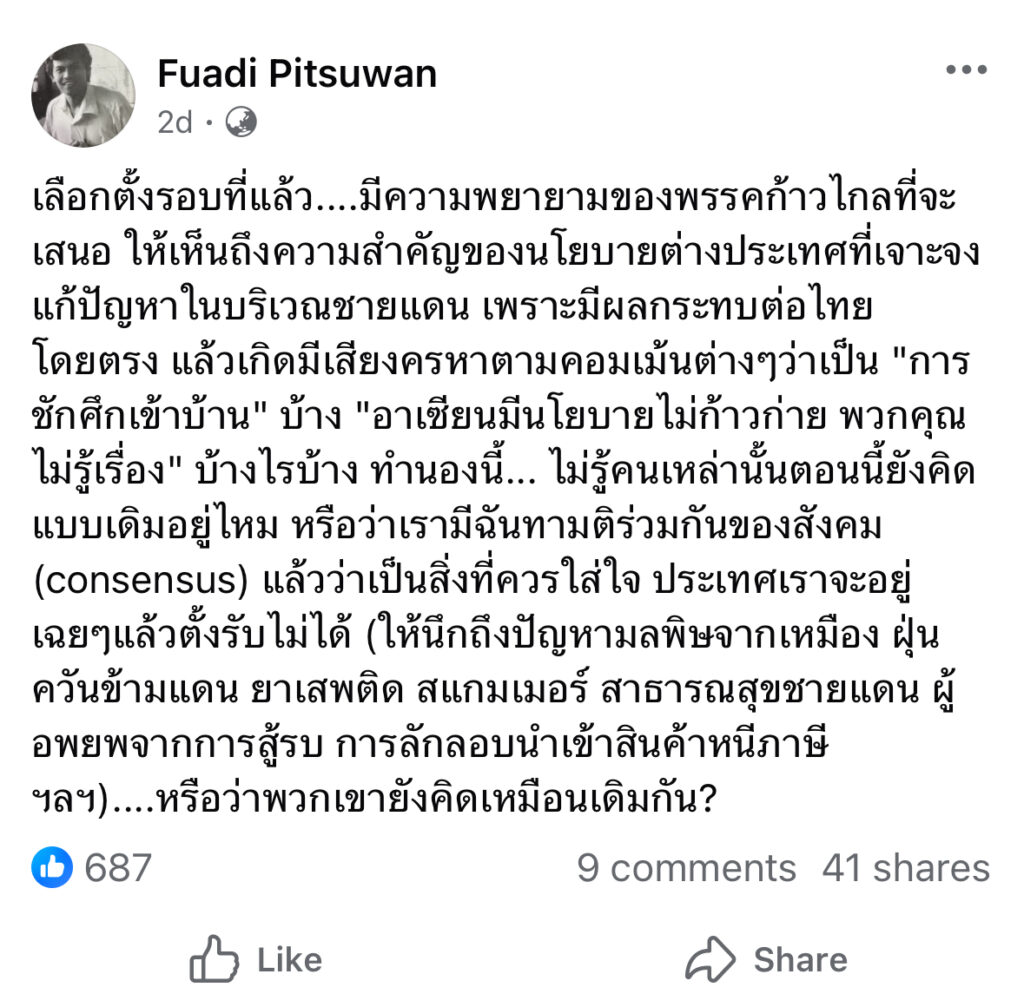The image size is (1024, 1007).
Task: Like this post
Action: click(256, 960)
